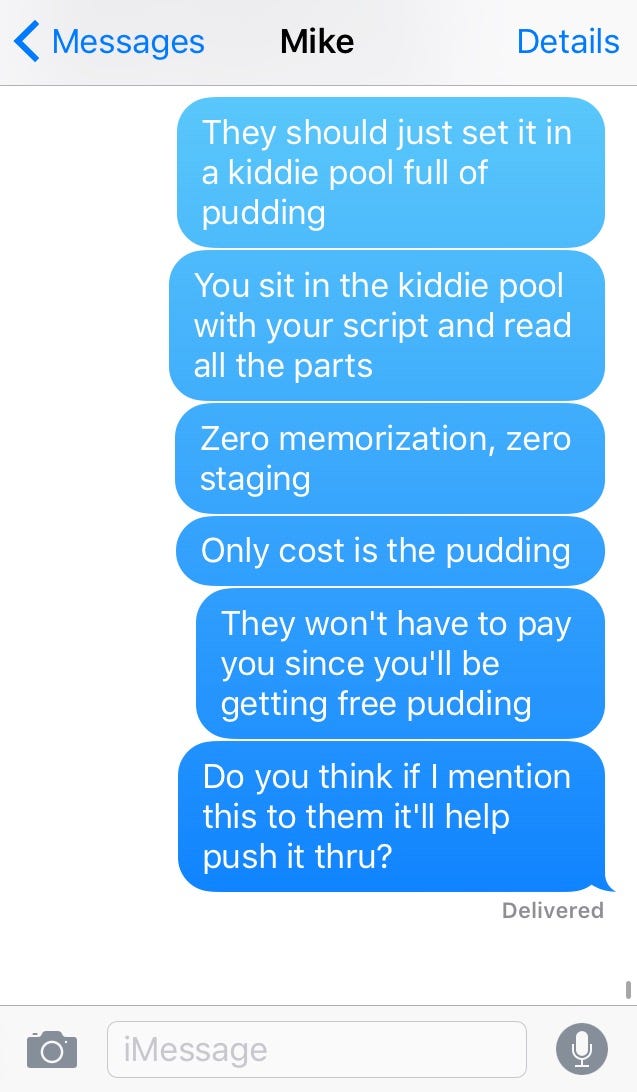Open the camera to attach a photo
Screen dimensions: 637x1092
[x=52, y=1050]
